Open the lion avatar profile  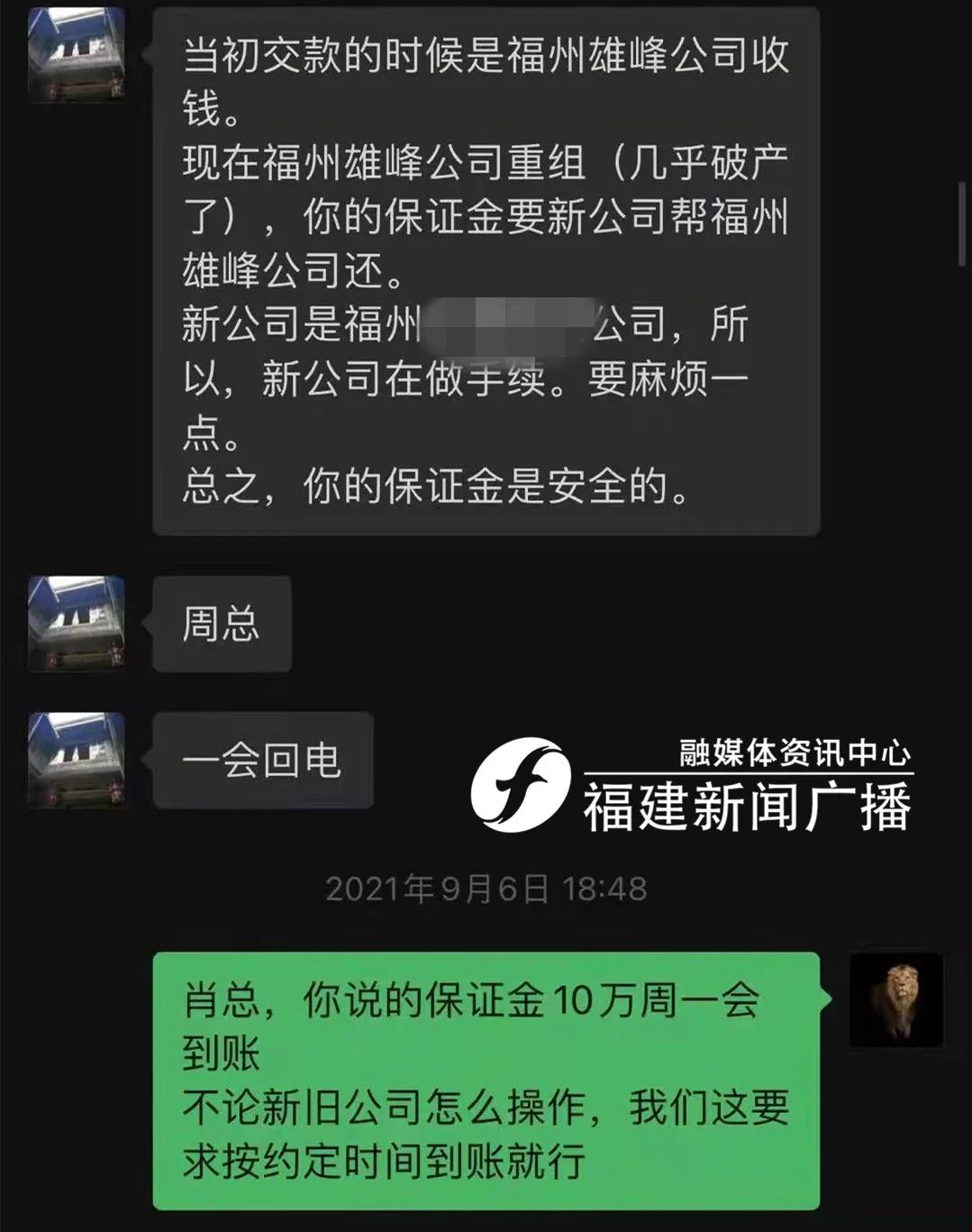pos(895,999)
